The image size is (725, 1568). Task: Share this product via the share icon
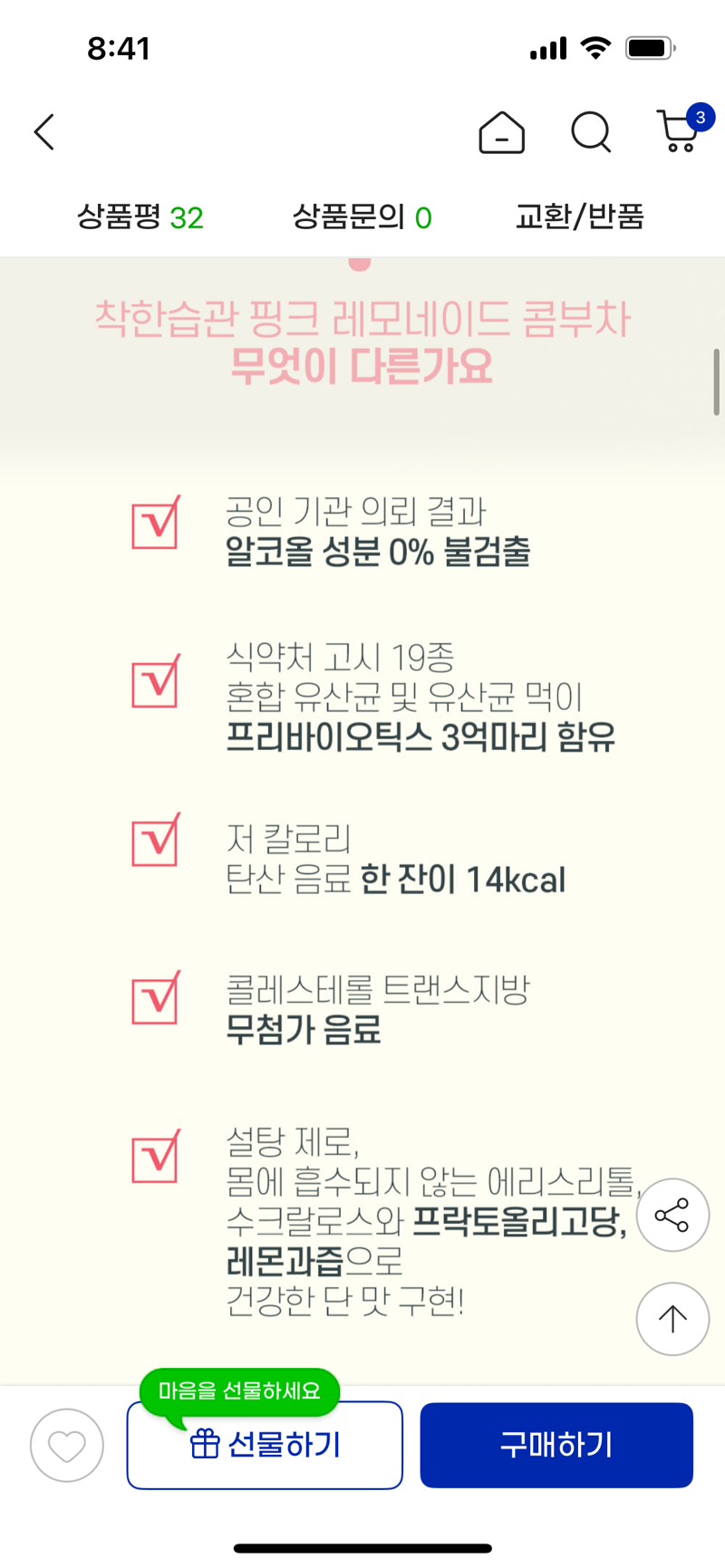coord(672,1215)
